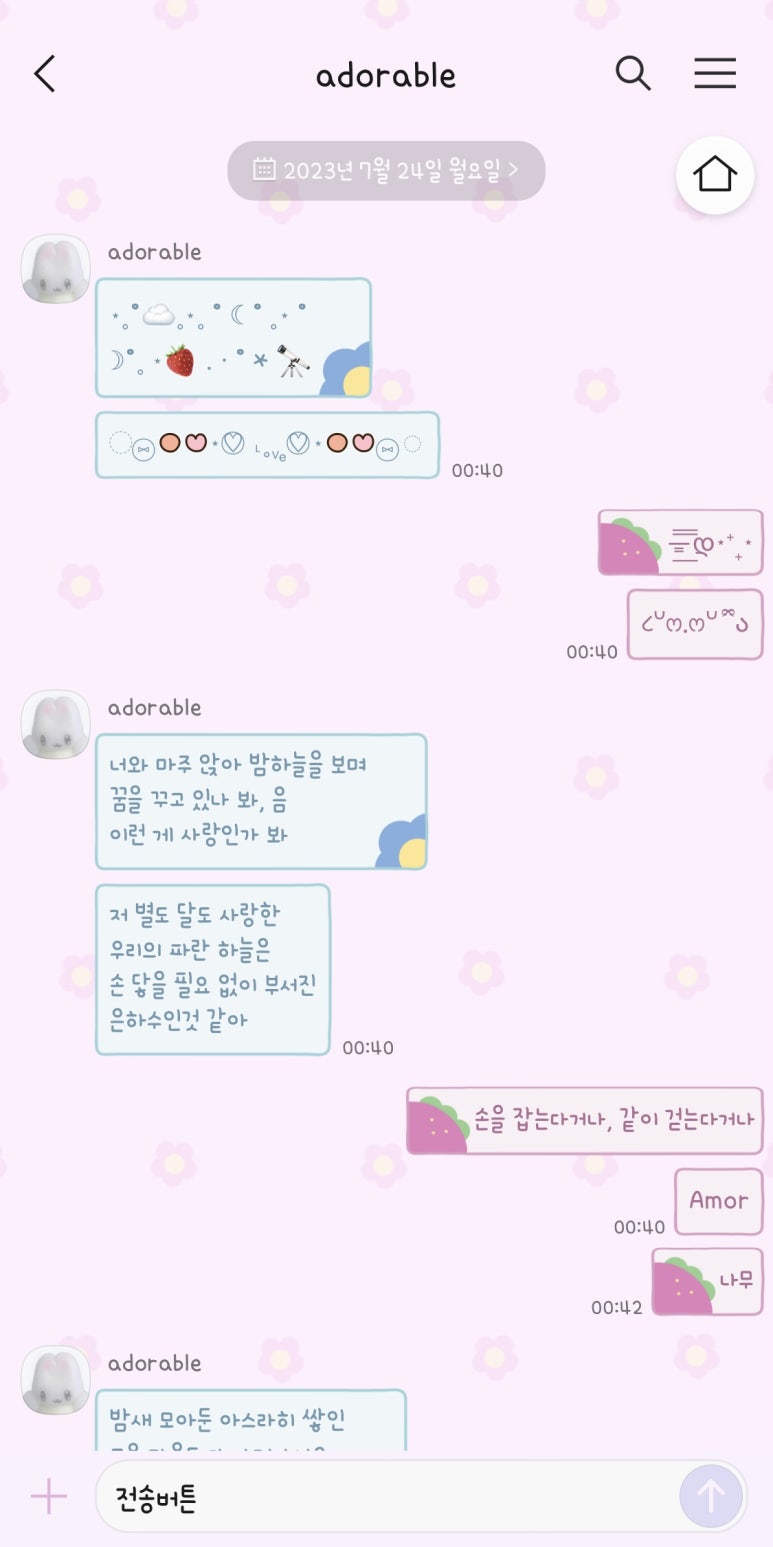View adorable's profile picture beside the strawberry emoji message

point(56,269)
